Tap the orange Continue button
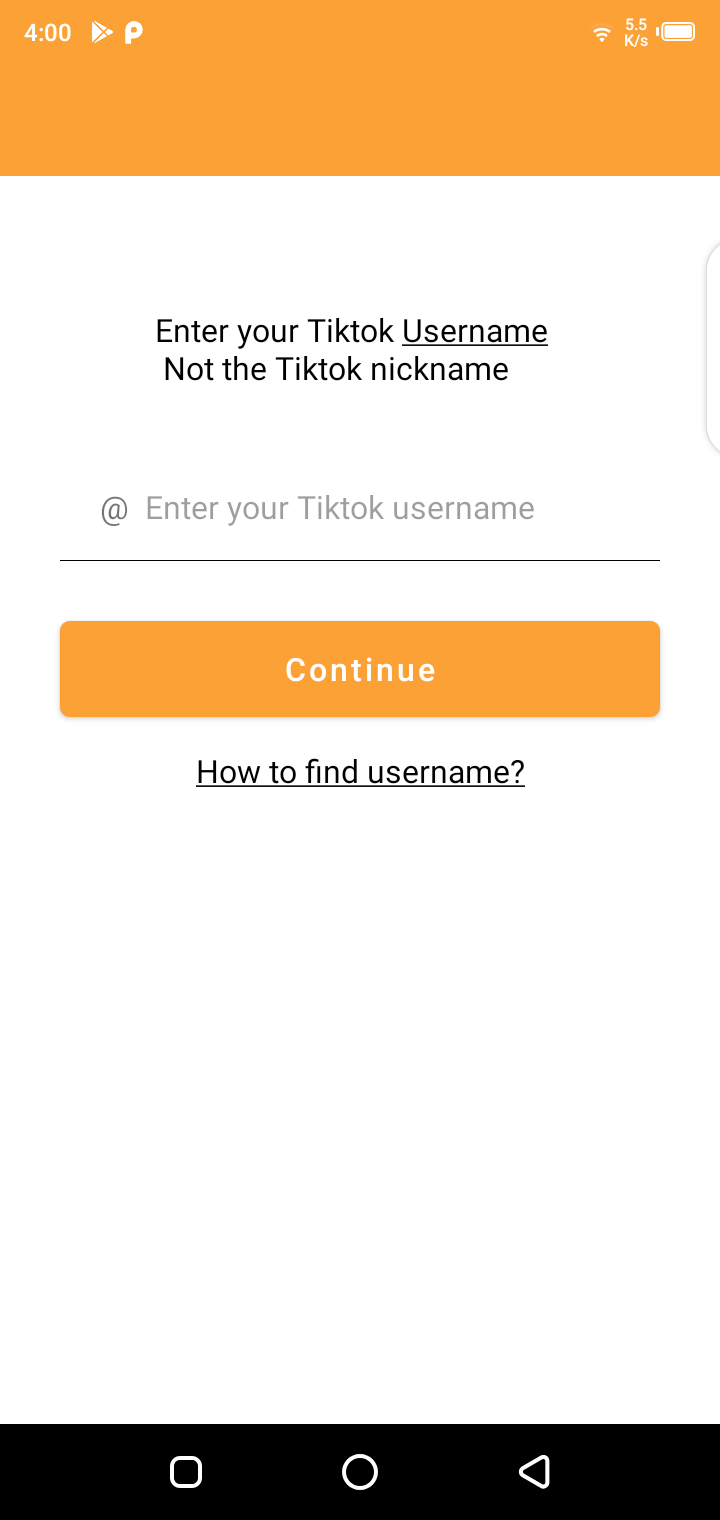The image size is (720, 1520). [x=360, y=669]
